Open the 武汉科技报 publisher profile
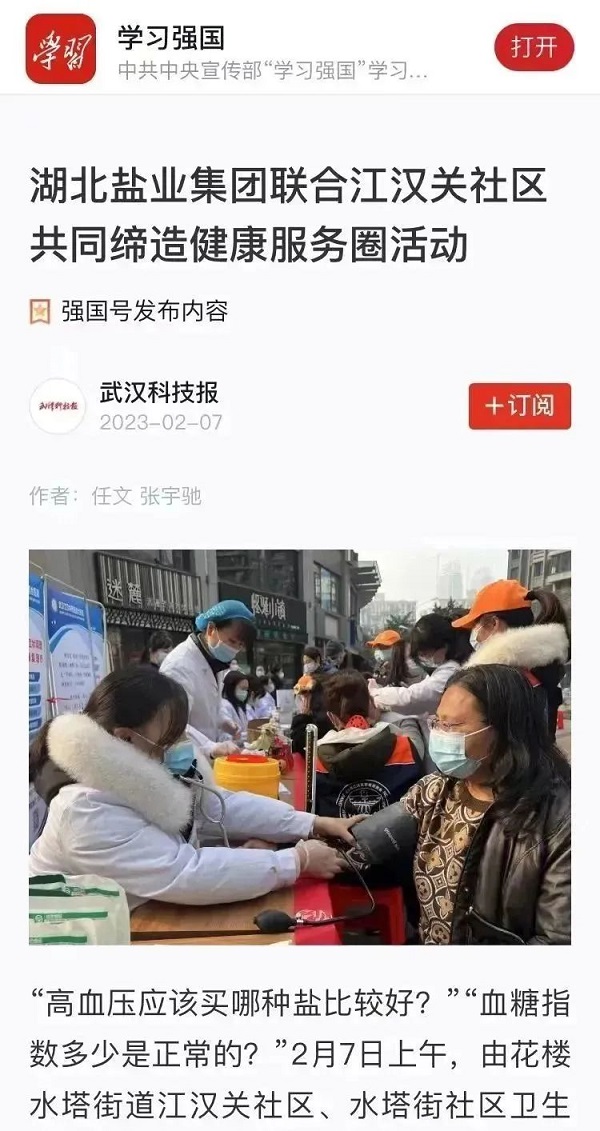 coord(159,392)
